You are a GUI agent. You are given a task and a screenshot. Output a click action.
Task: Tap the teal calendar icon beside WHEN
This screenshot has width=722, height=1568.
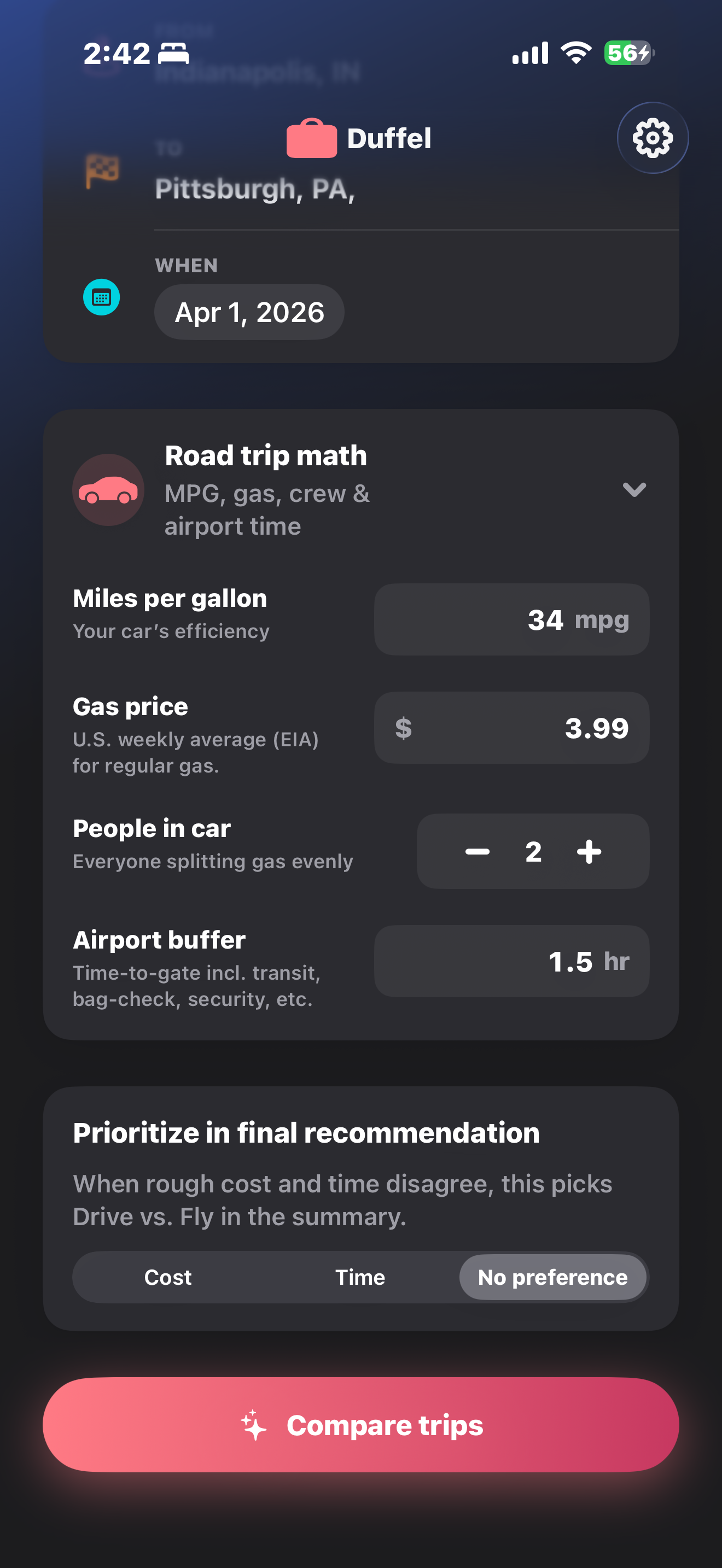[101, 296]
